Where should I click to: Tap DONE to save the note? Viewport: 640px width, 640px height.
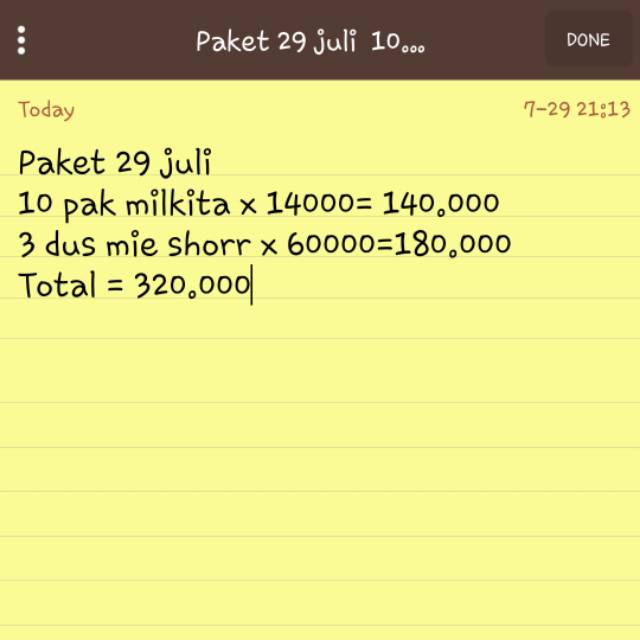click(588, 40)
